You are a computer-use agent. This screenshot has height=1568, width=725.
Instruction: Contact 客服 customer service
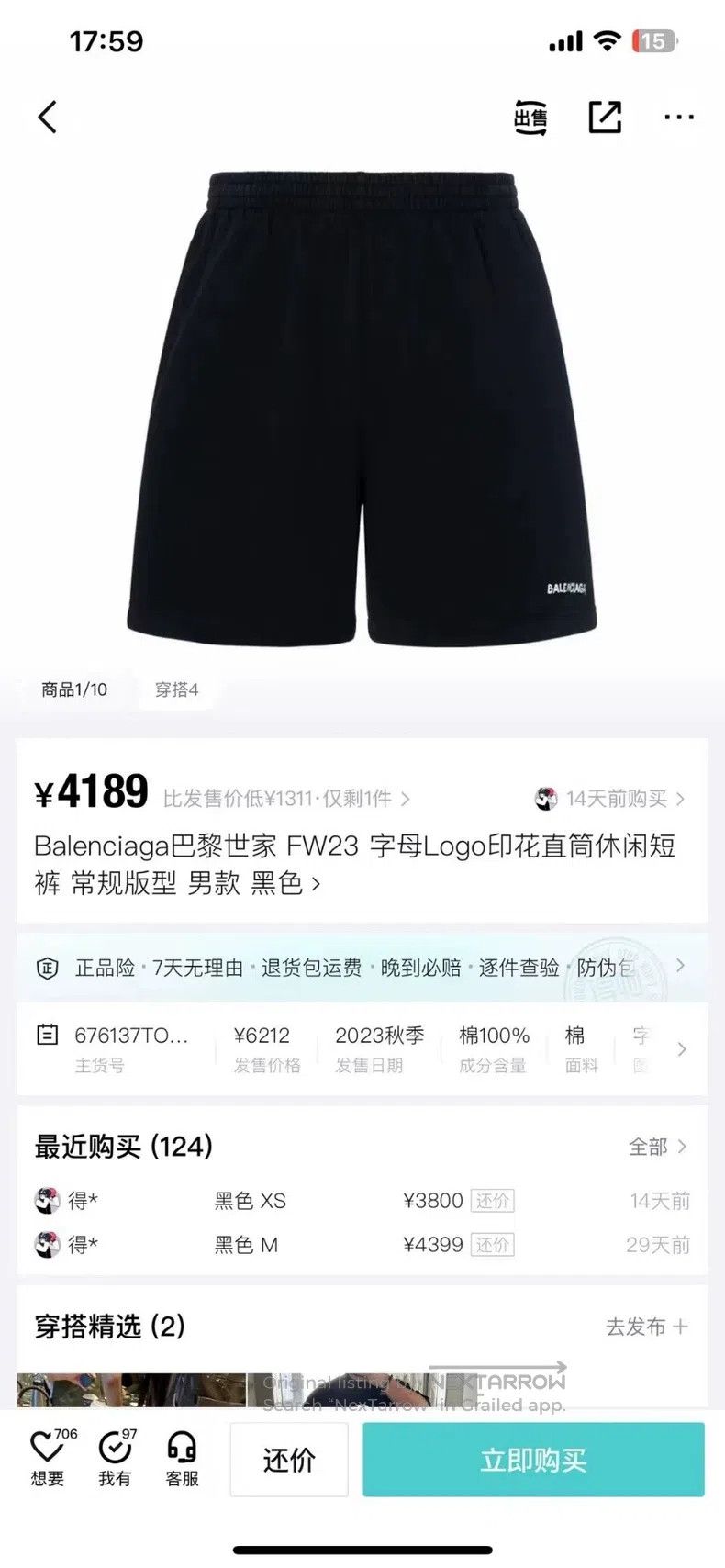tap(182, 1458)
